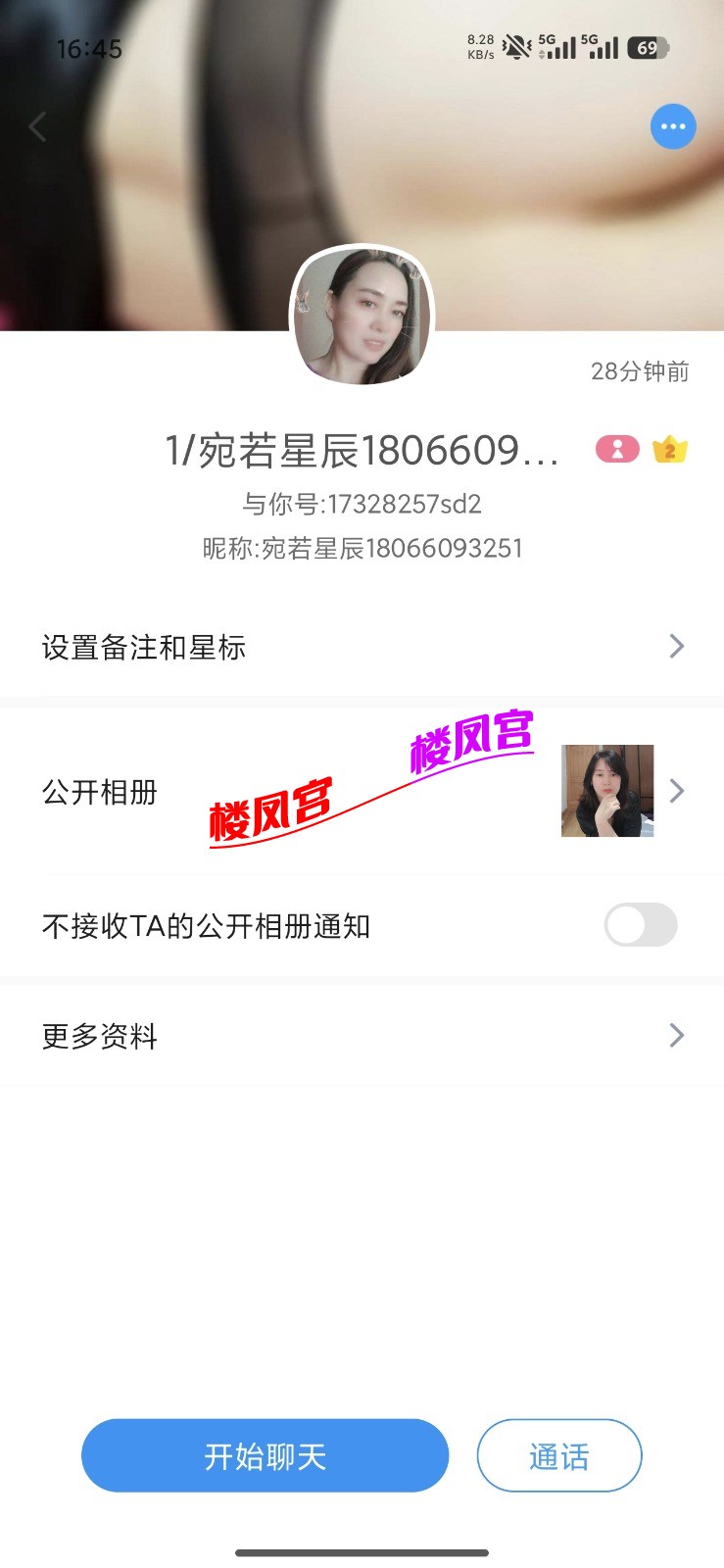The height and width of the screenshot is (1568, 724).
Task: Expand the 设置备注和星标 row
Action: 676,646
